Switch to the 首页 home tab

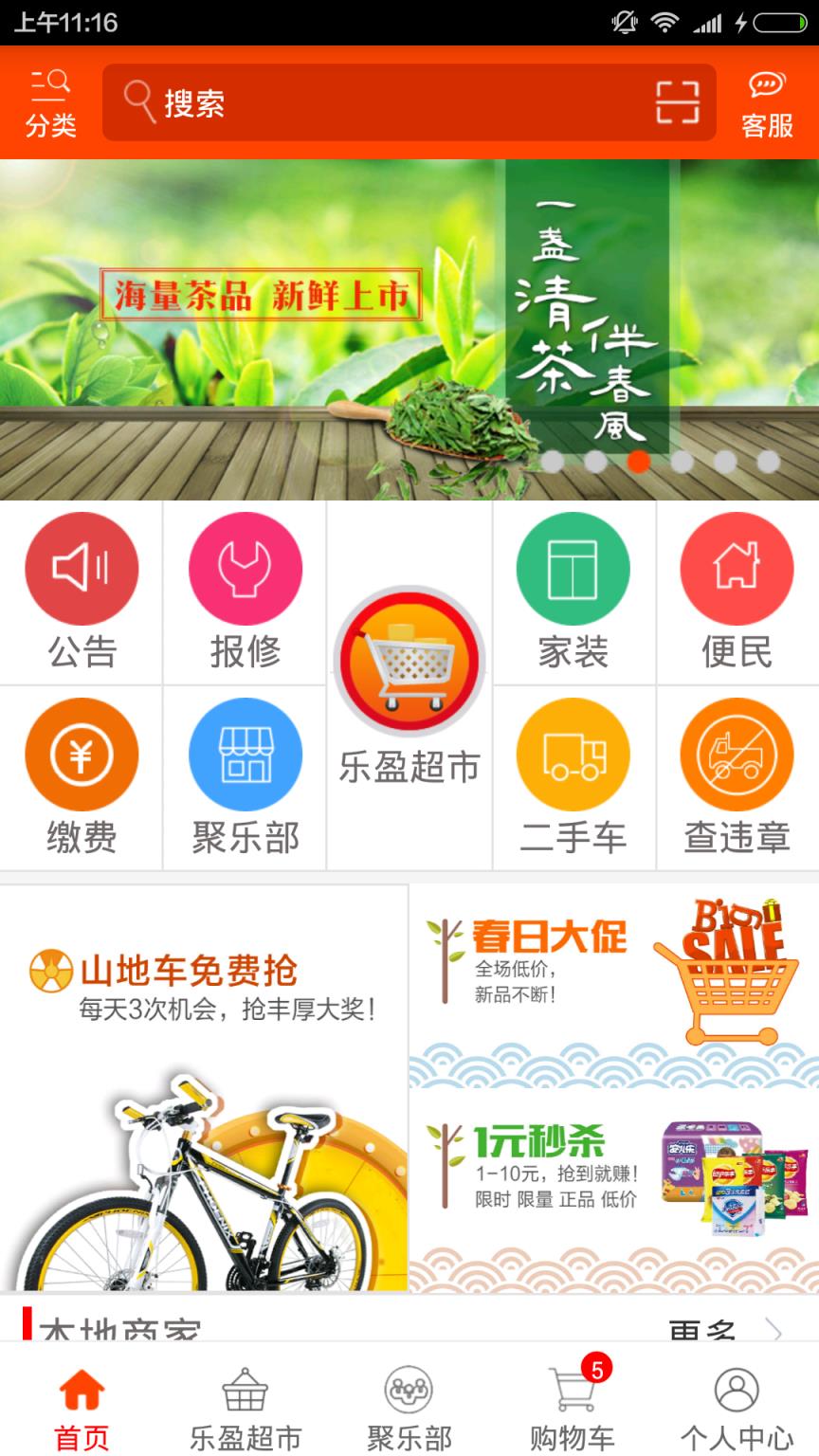(x=82, y=1404)
